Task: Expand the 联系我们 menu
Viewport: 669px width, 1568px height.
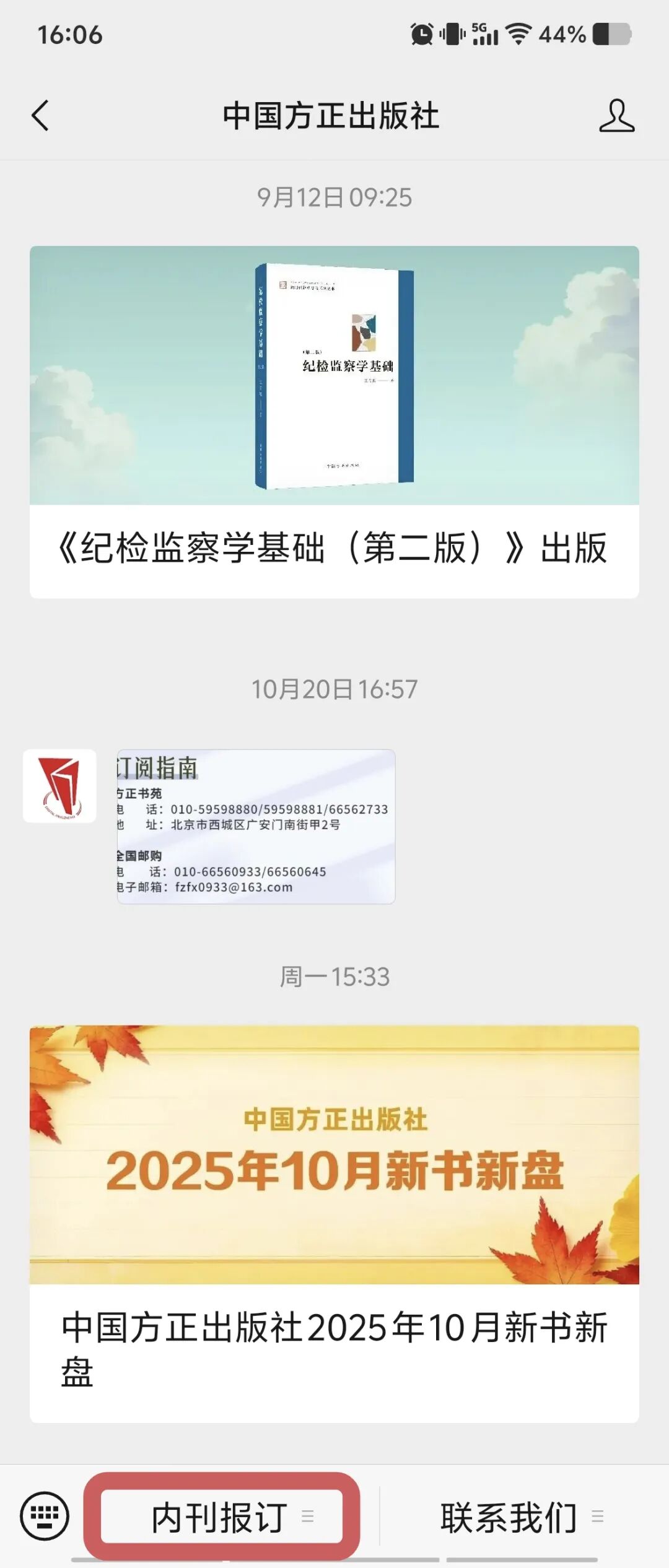Action: [520, 1517]
